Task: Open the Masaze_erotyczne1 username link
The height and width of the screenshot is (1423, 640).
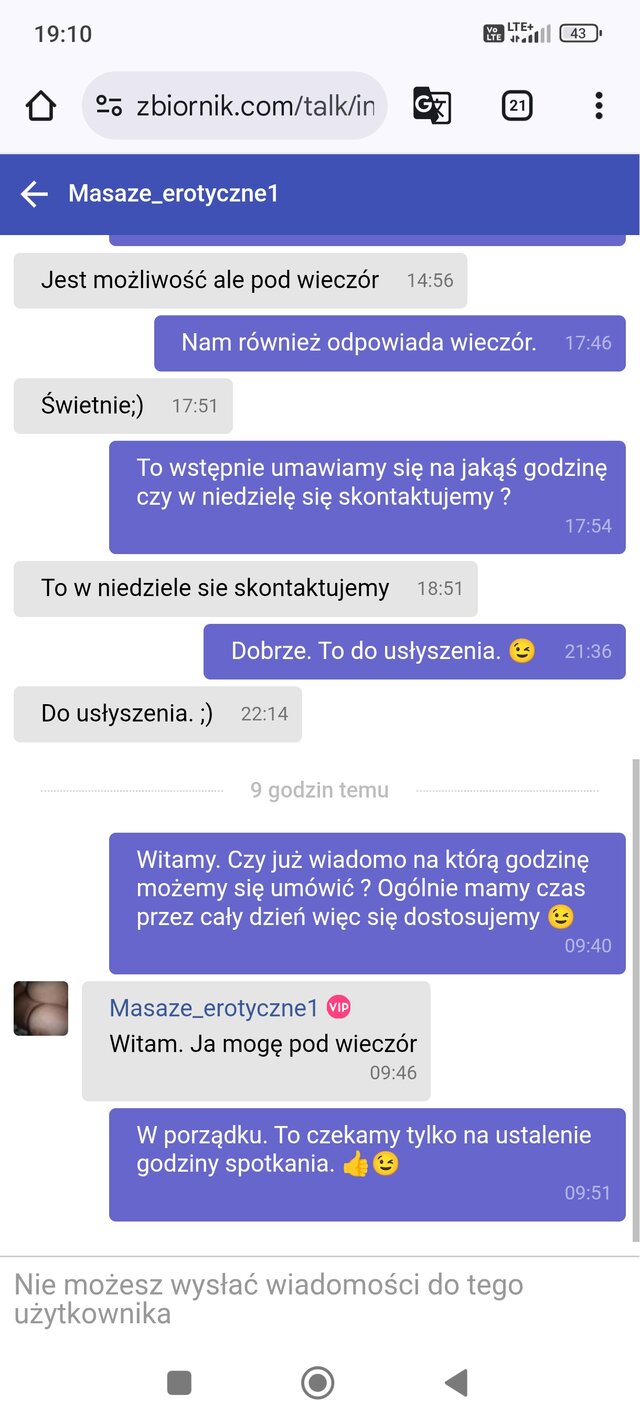Action: point(213,1007)
